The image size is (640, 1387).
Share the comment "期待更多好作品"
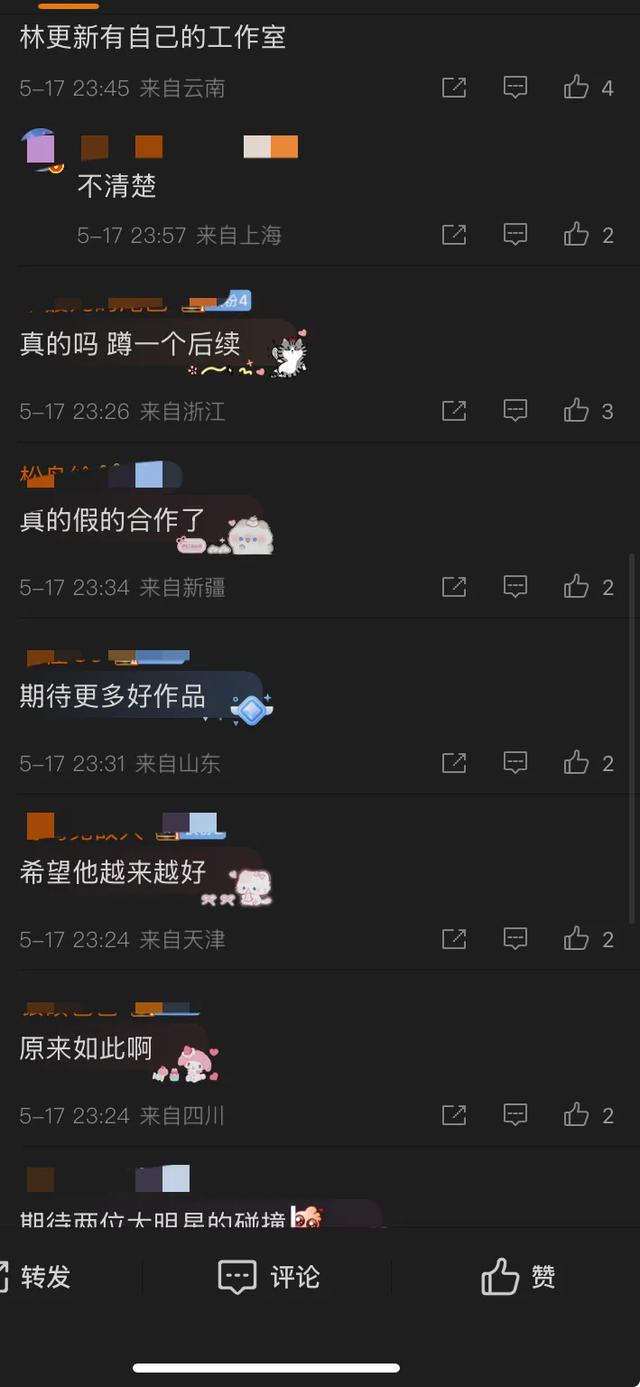pyautogui.click(x=454, y=763)
